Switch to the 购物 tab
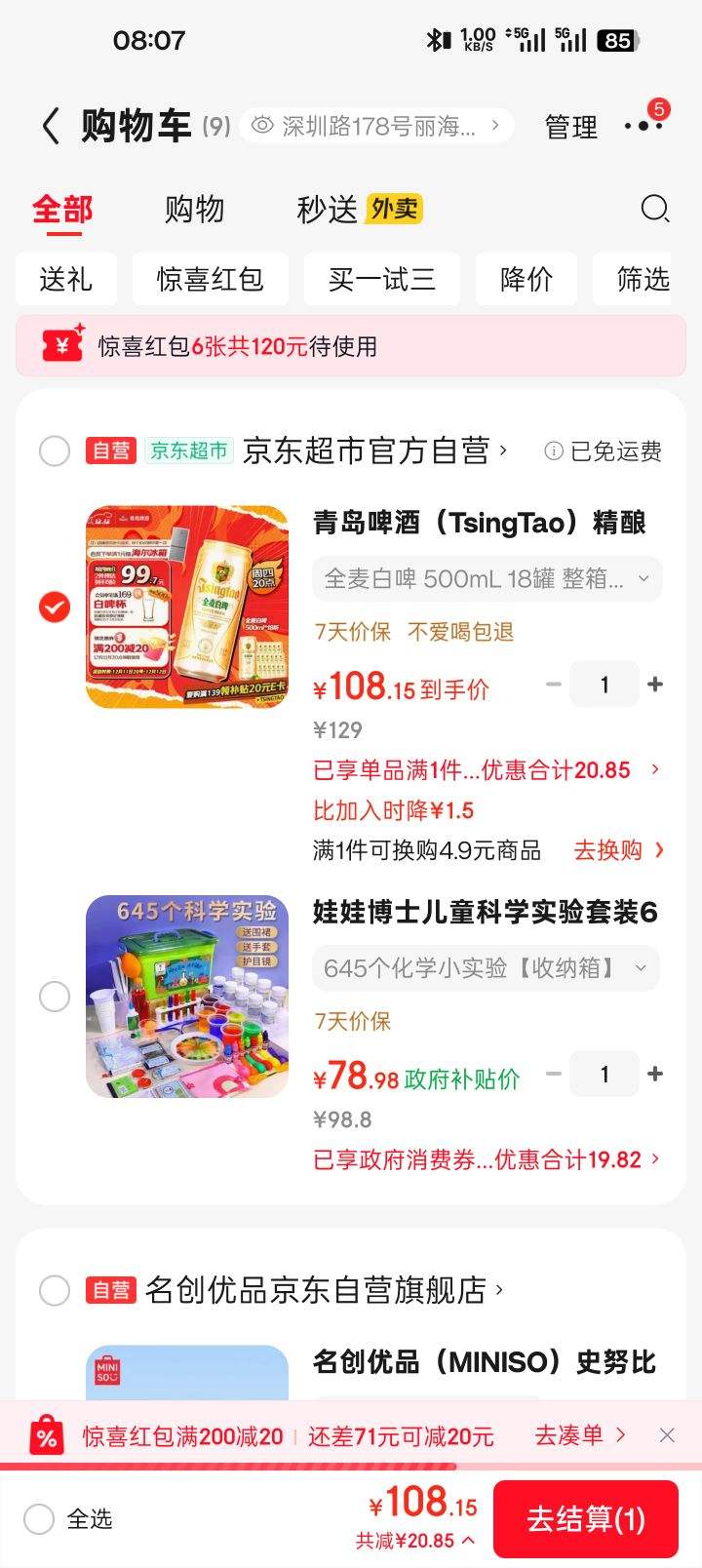The image size is (702, 1568). click(195, 209)
